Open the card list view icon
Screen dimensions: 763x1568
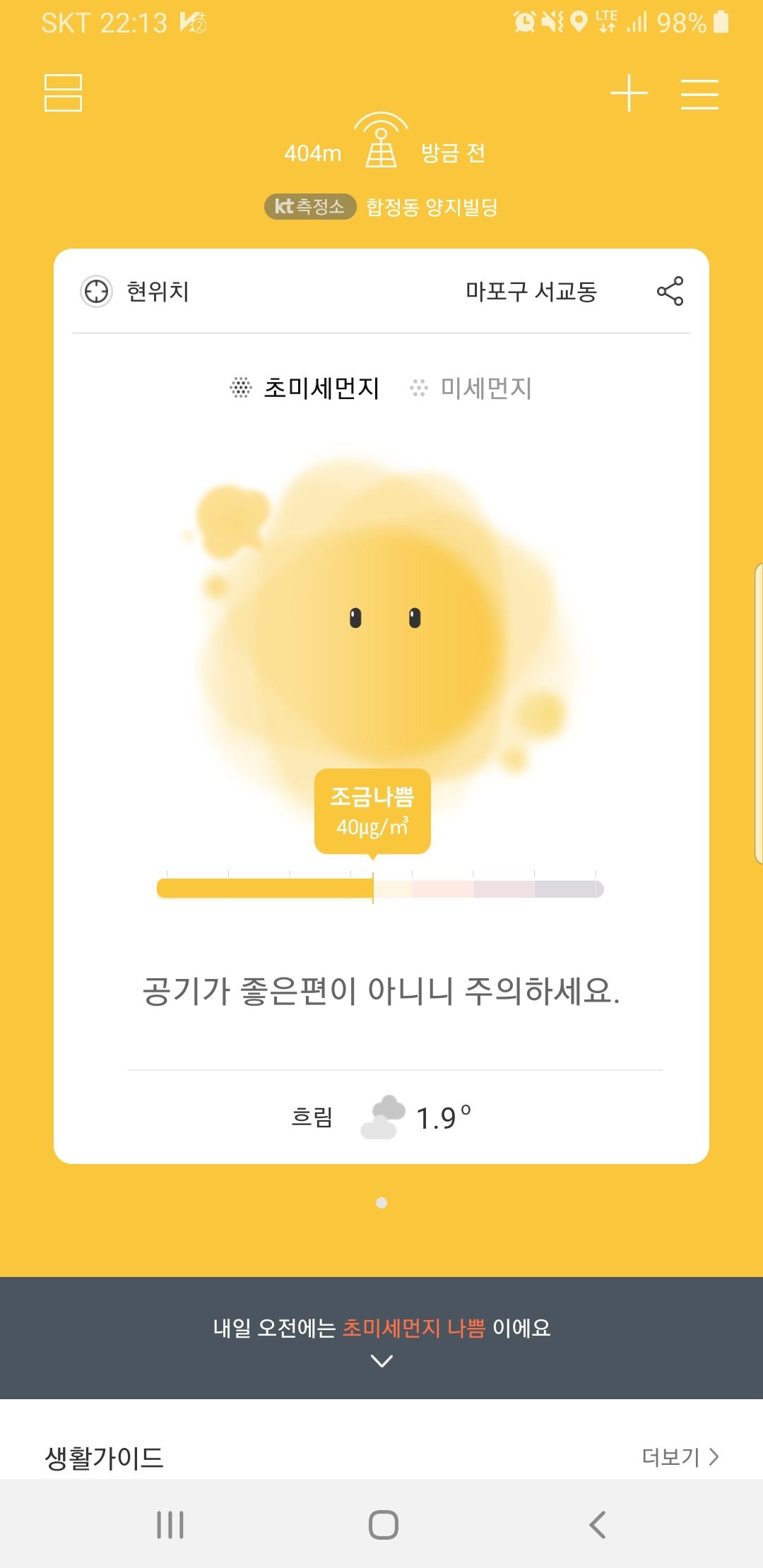point(63,93)
